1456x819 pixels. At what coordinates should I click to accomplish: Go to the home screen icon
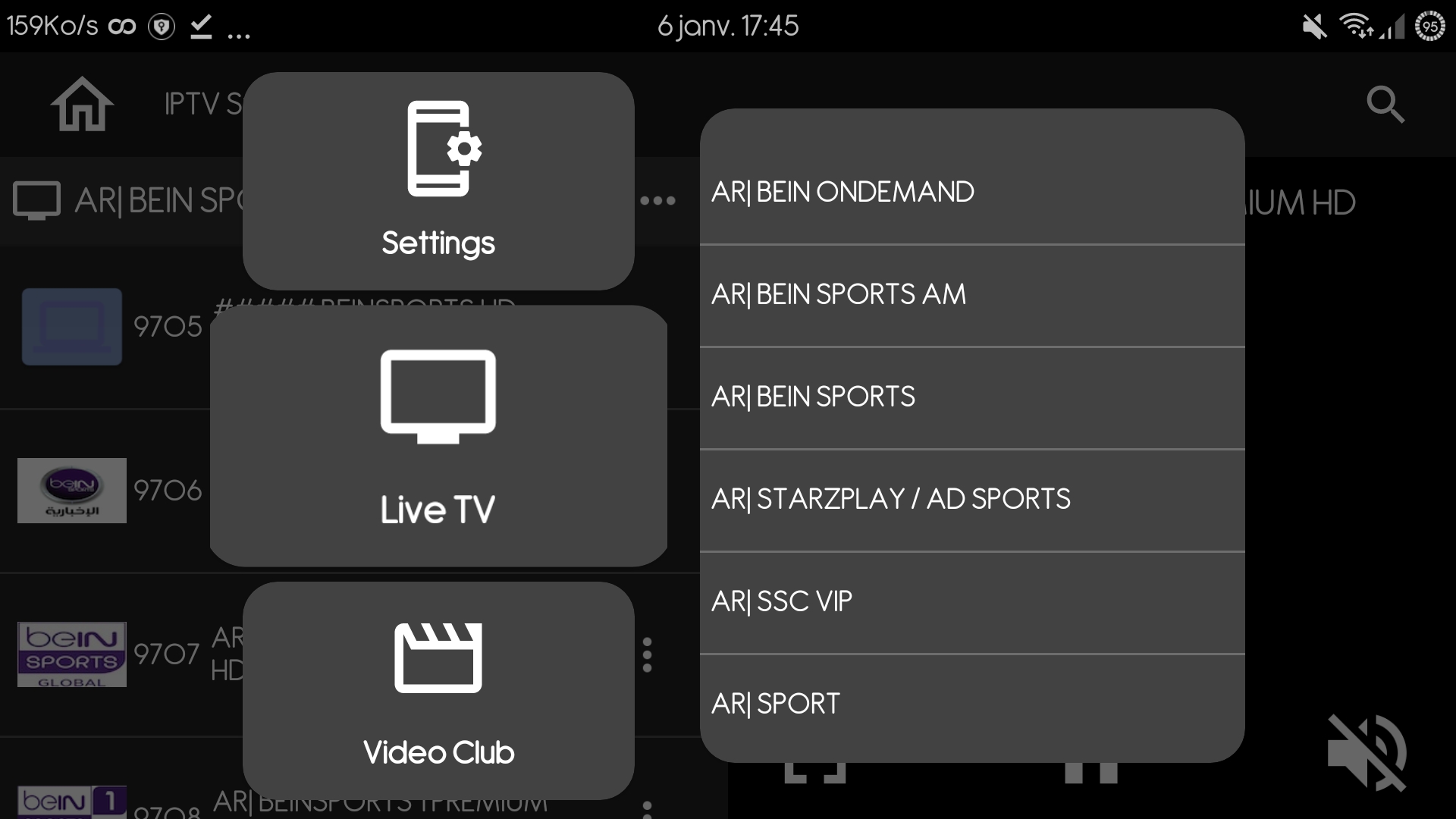point(82,104)
